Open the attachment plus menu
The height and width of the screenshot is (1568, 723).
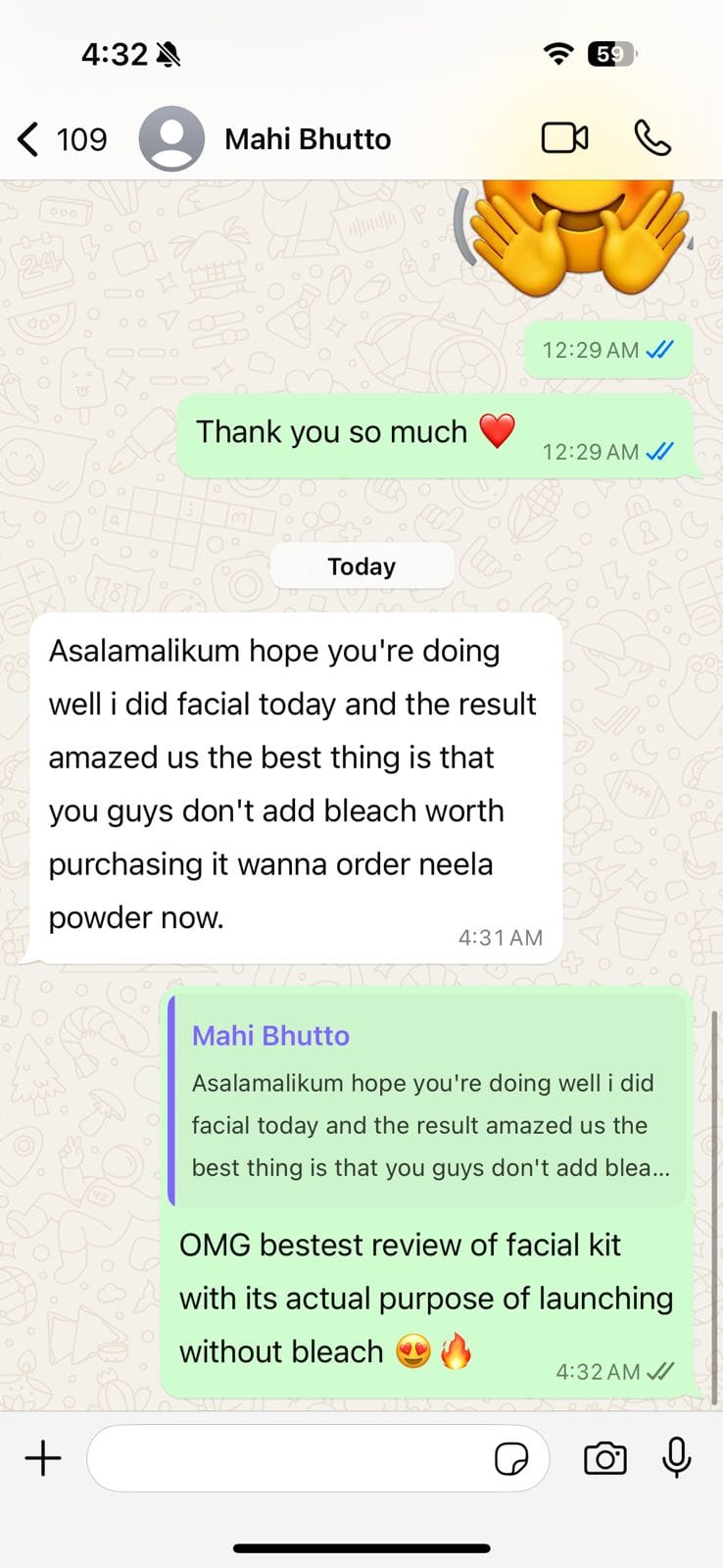click(x=43, y=1458)
